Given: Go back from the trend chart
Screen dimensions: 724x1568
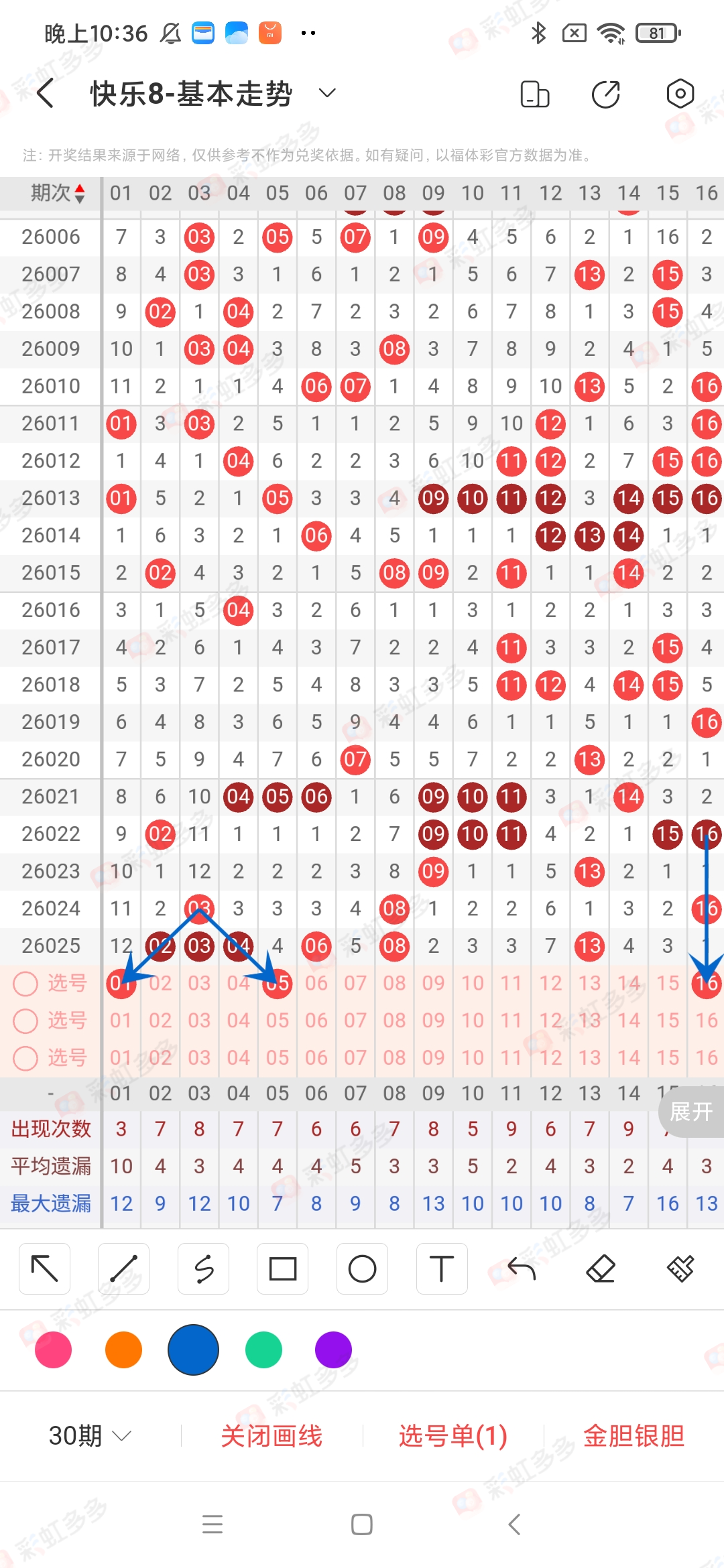Looking at the screenshot, I should 46,93.
